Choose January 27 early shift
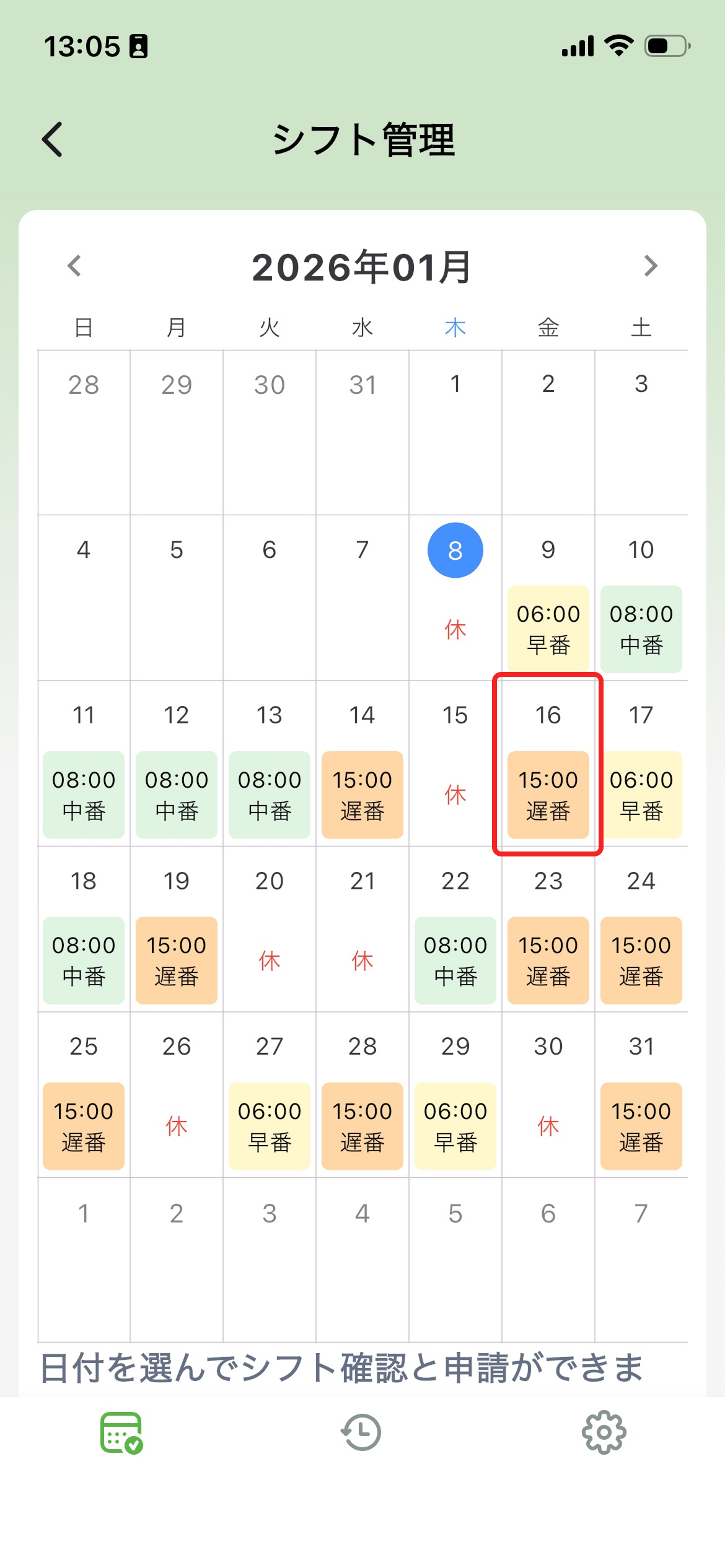The image size is (725, 1568). 269,1125
